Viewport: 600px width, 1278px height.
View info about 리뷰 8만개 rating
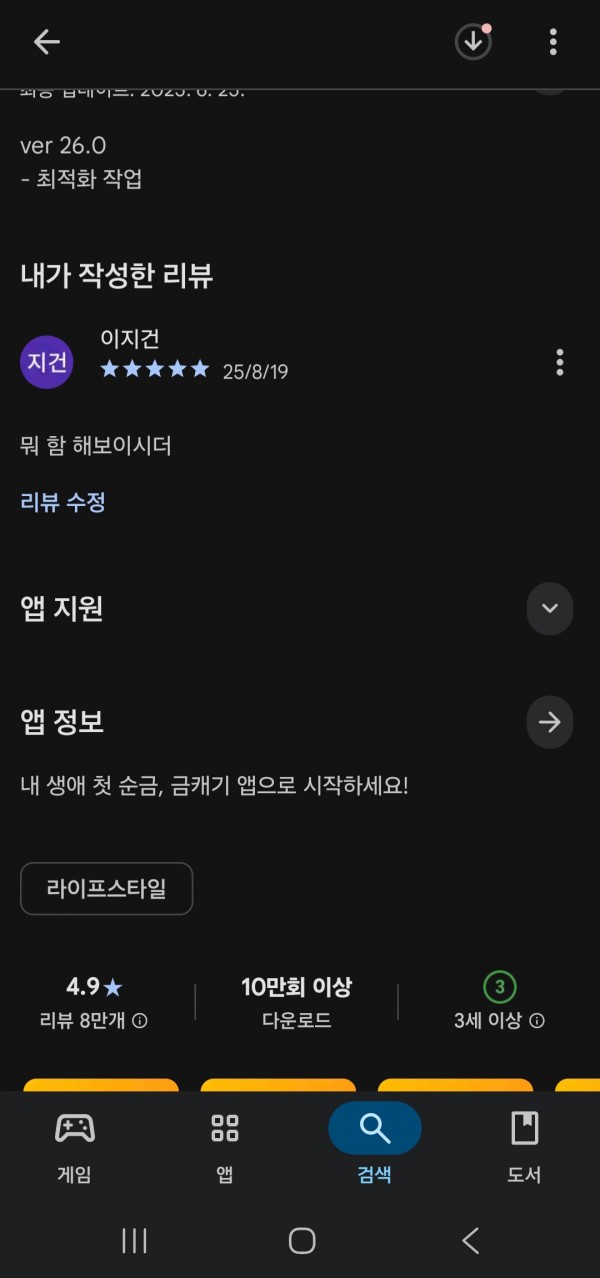pos(140,1021)
